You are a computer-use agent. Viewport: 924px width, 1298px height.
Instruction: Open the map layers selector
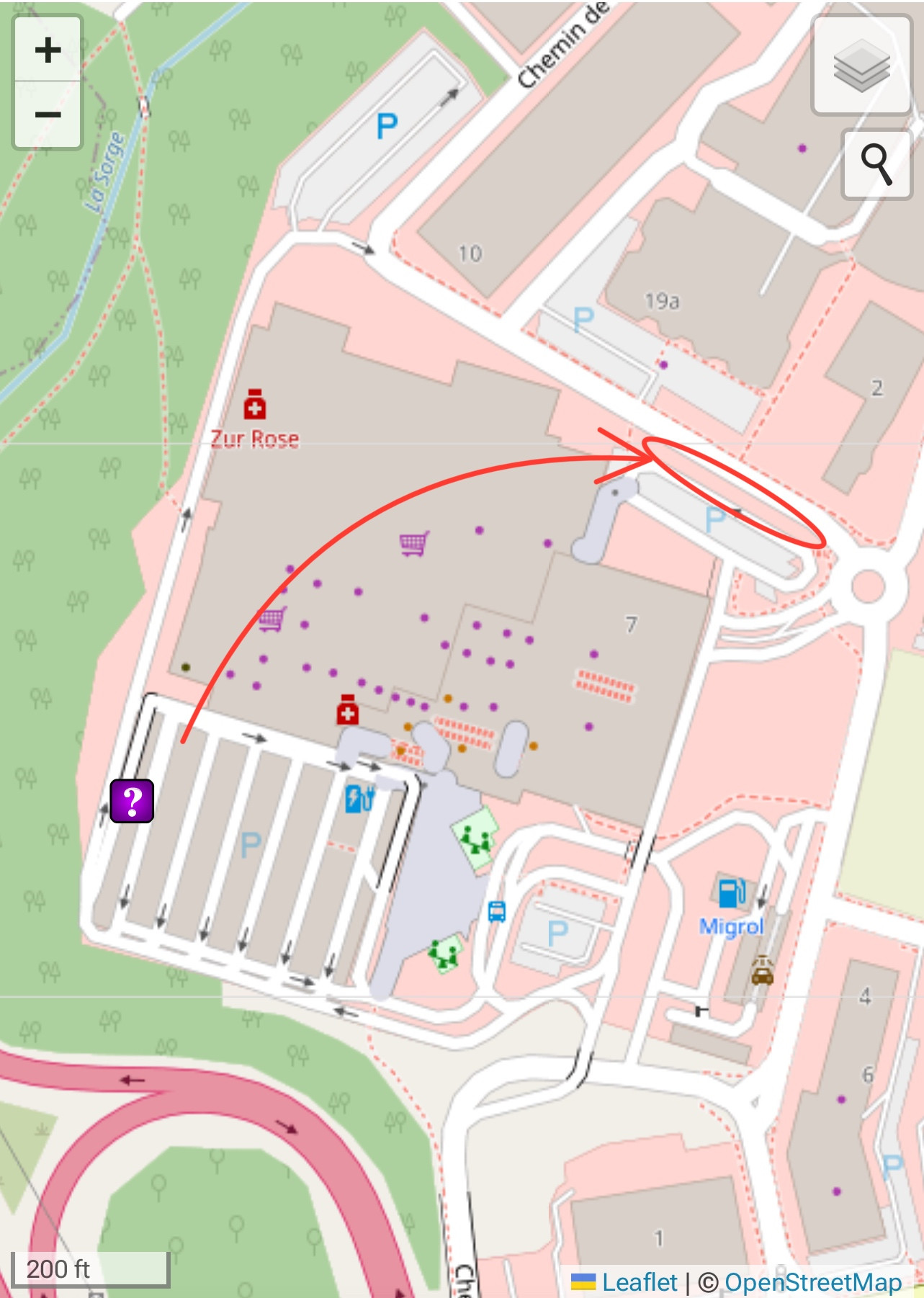pos(861,66)
